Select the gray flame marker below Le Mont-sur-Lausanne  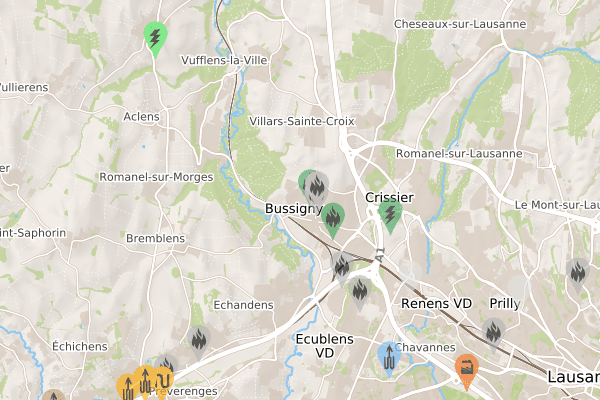[x=577, y=270]
